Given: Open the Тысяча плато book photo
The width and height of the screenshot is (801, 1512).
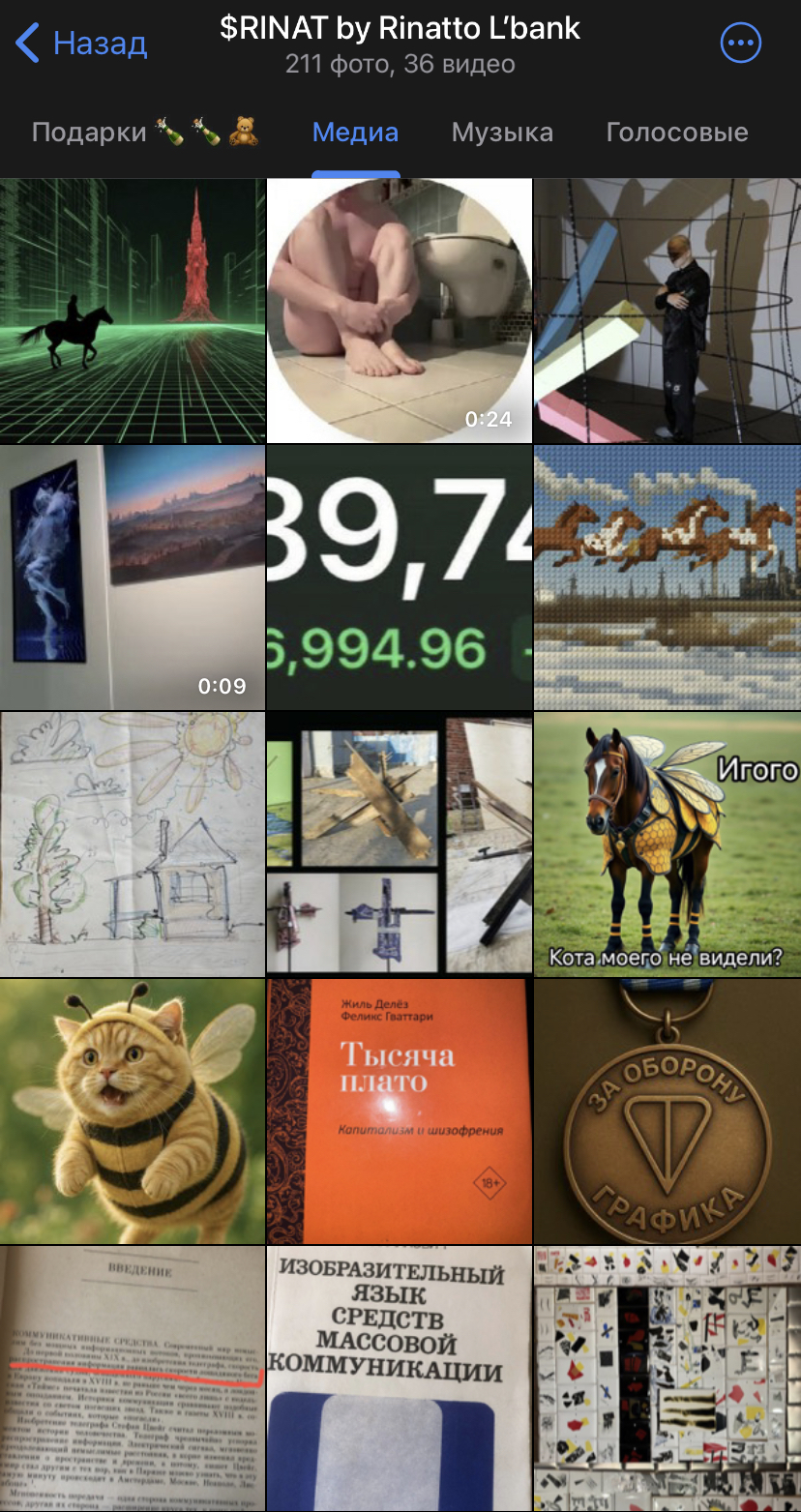Looking at the screenshot, I should (x=400, y=1112).
